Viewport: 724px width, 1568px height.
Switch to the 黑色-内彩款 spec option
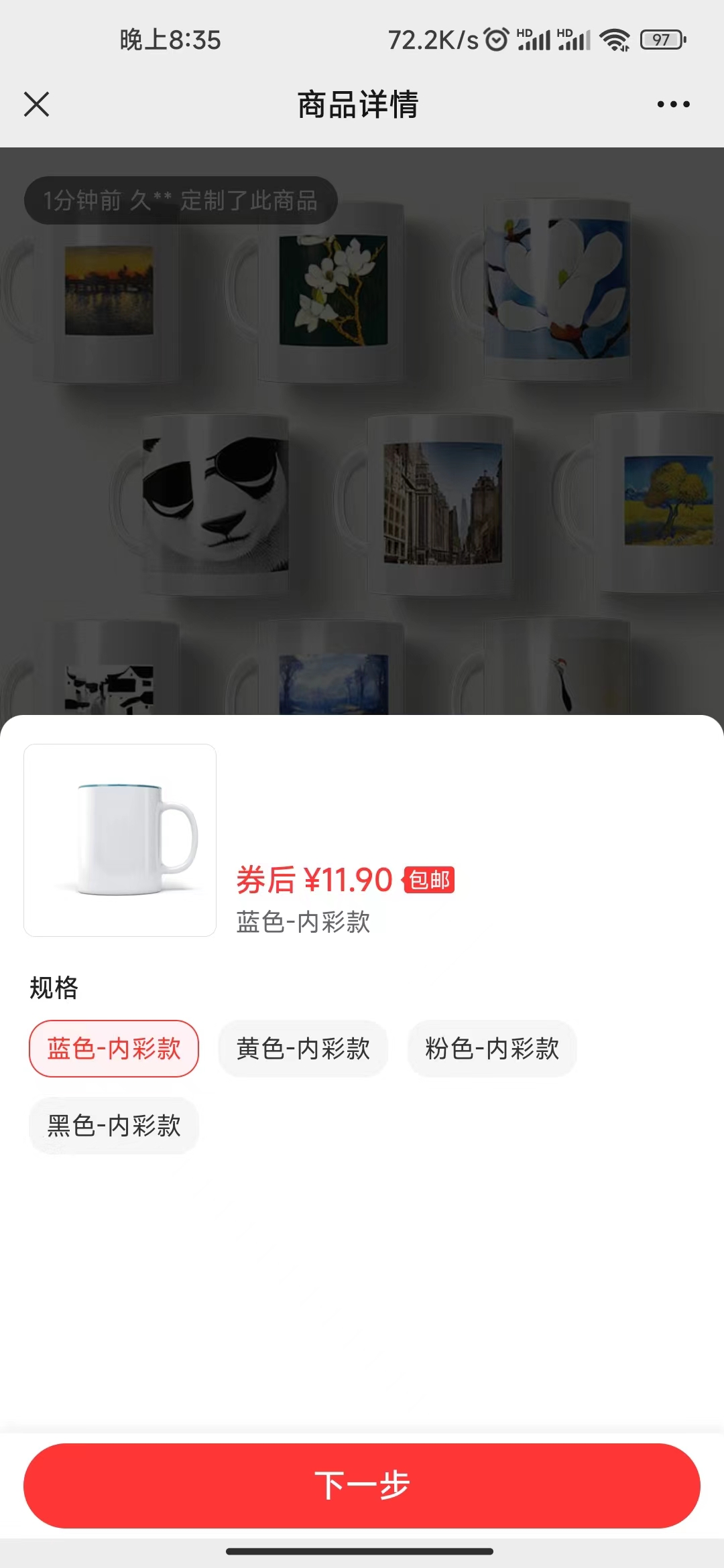(114, 1126)
